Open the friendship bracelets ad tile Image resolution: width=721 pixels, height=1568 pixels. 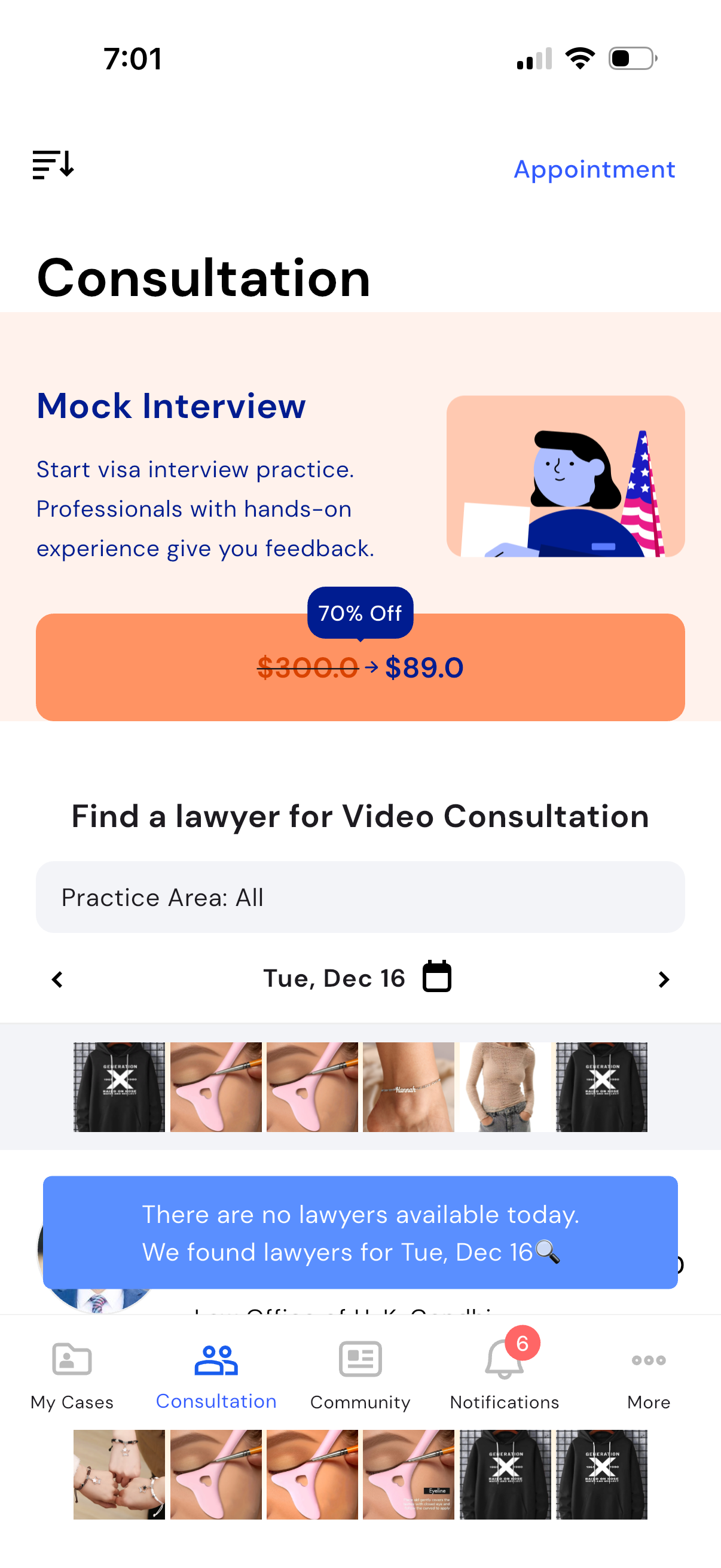pos(119,1474)
